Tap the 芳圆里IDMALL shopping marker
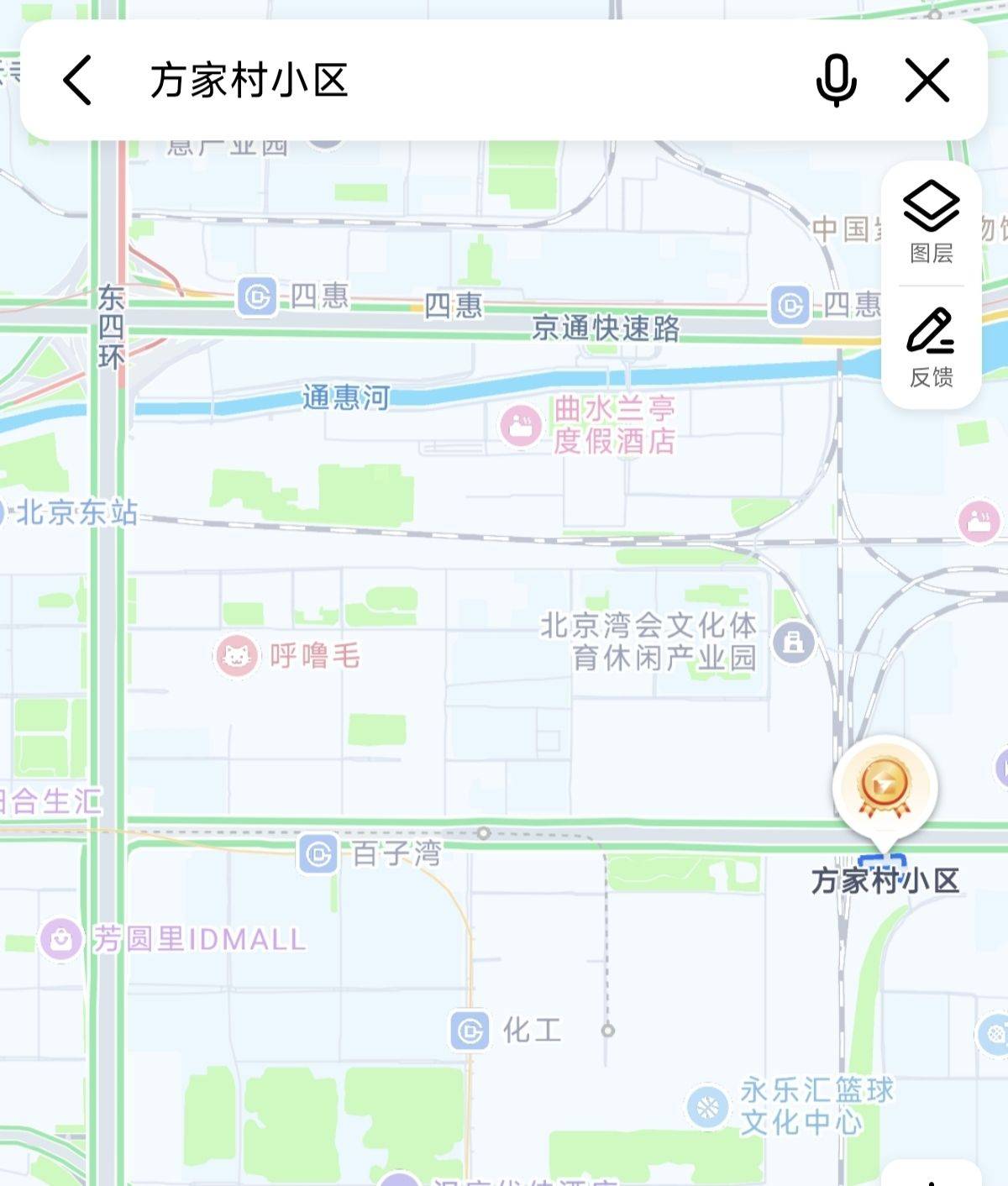 click(61, 938)
